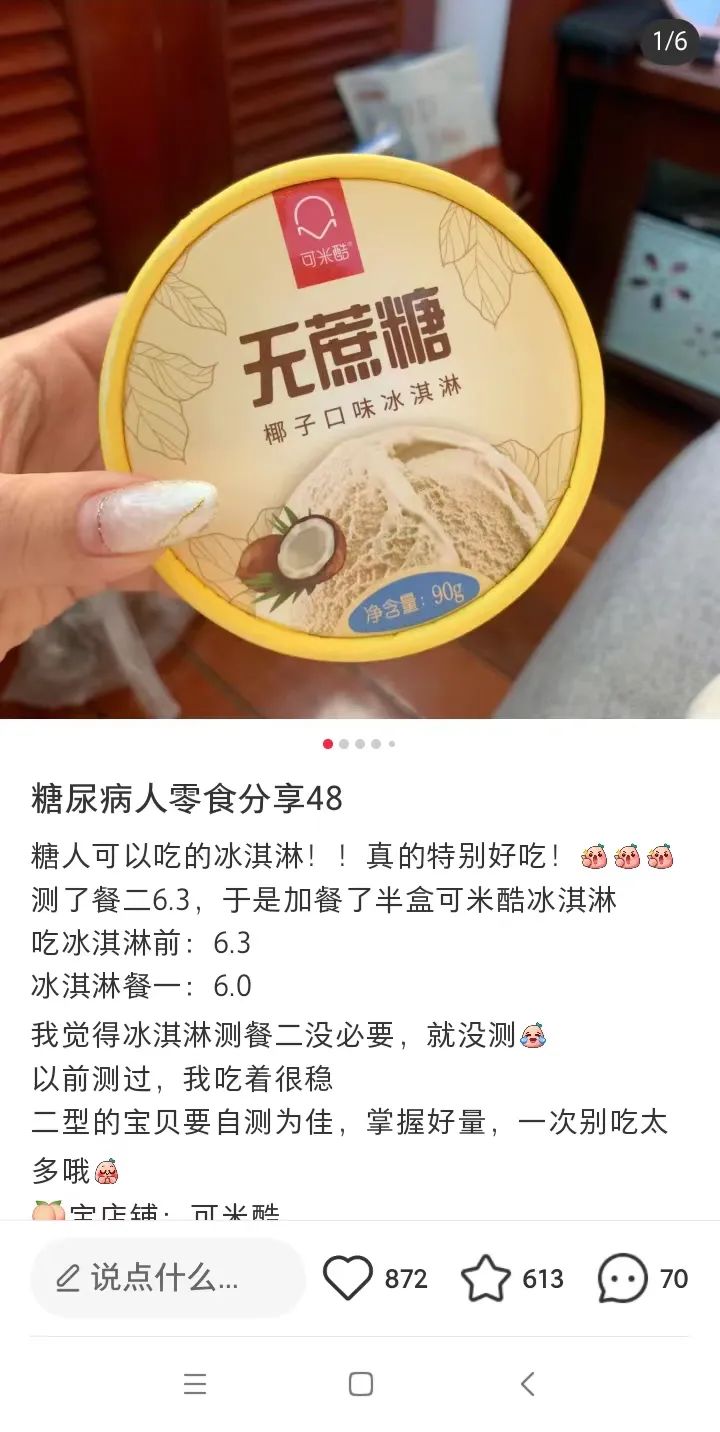
Task: Open the comments bubble icon
Action: tap(622, 1278)
